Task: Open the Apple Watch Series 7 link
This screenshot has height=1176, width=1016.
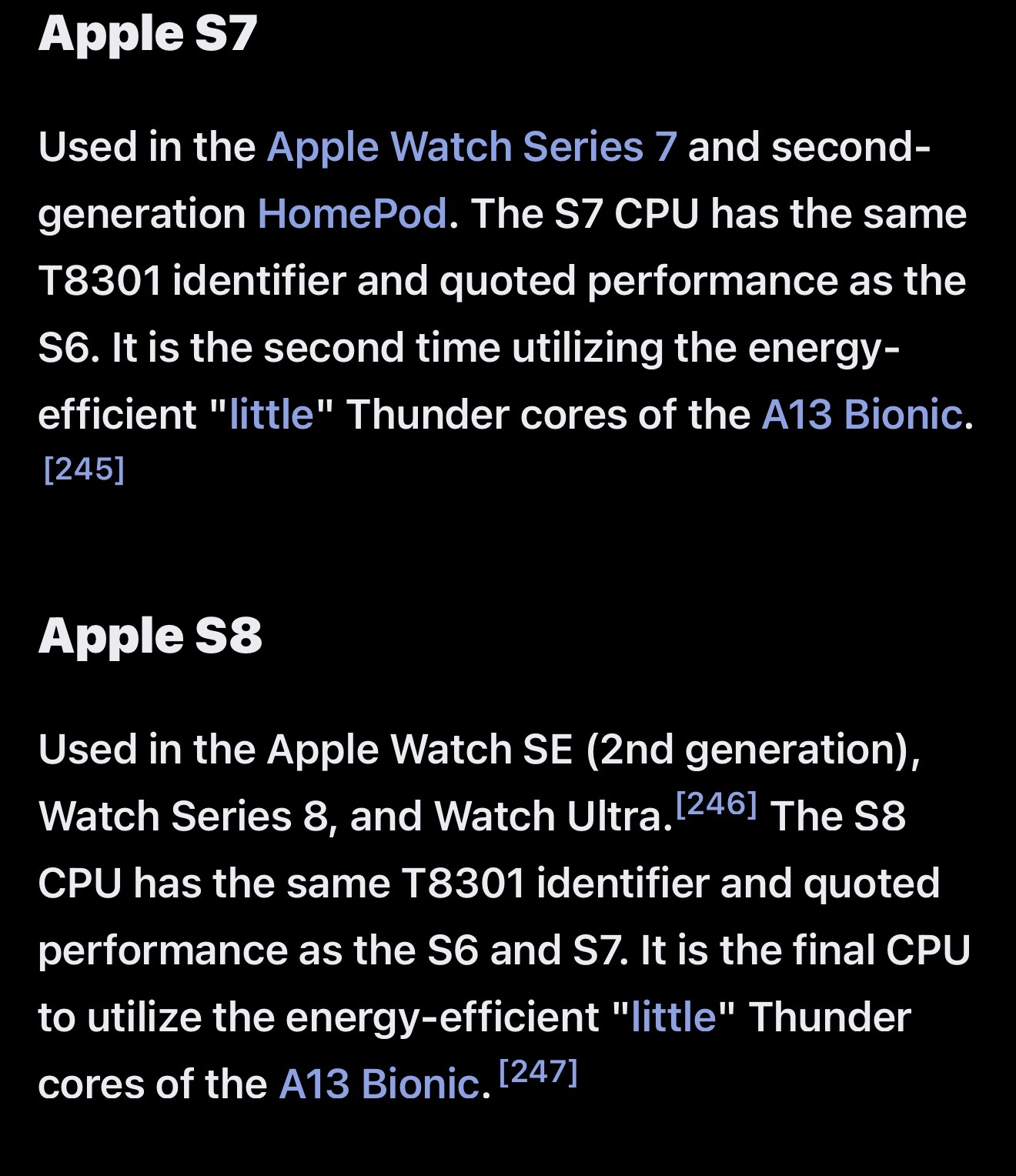Action: (x=472, y=148)
